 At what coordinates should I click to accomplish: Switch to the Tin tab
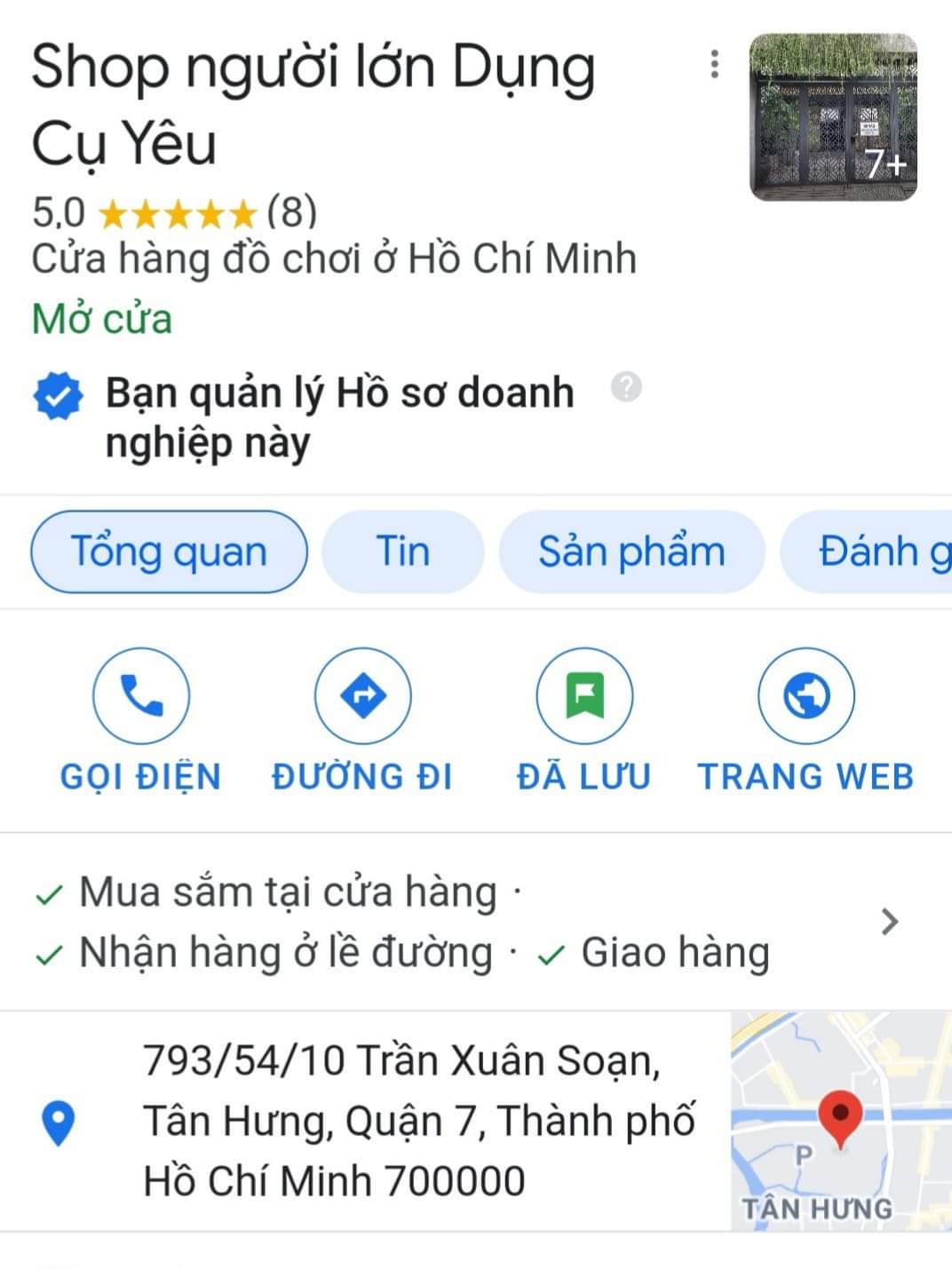coord(402,551)
